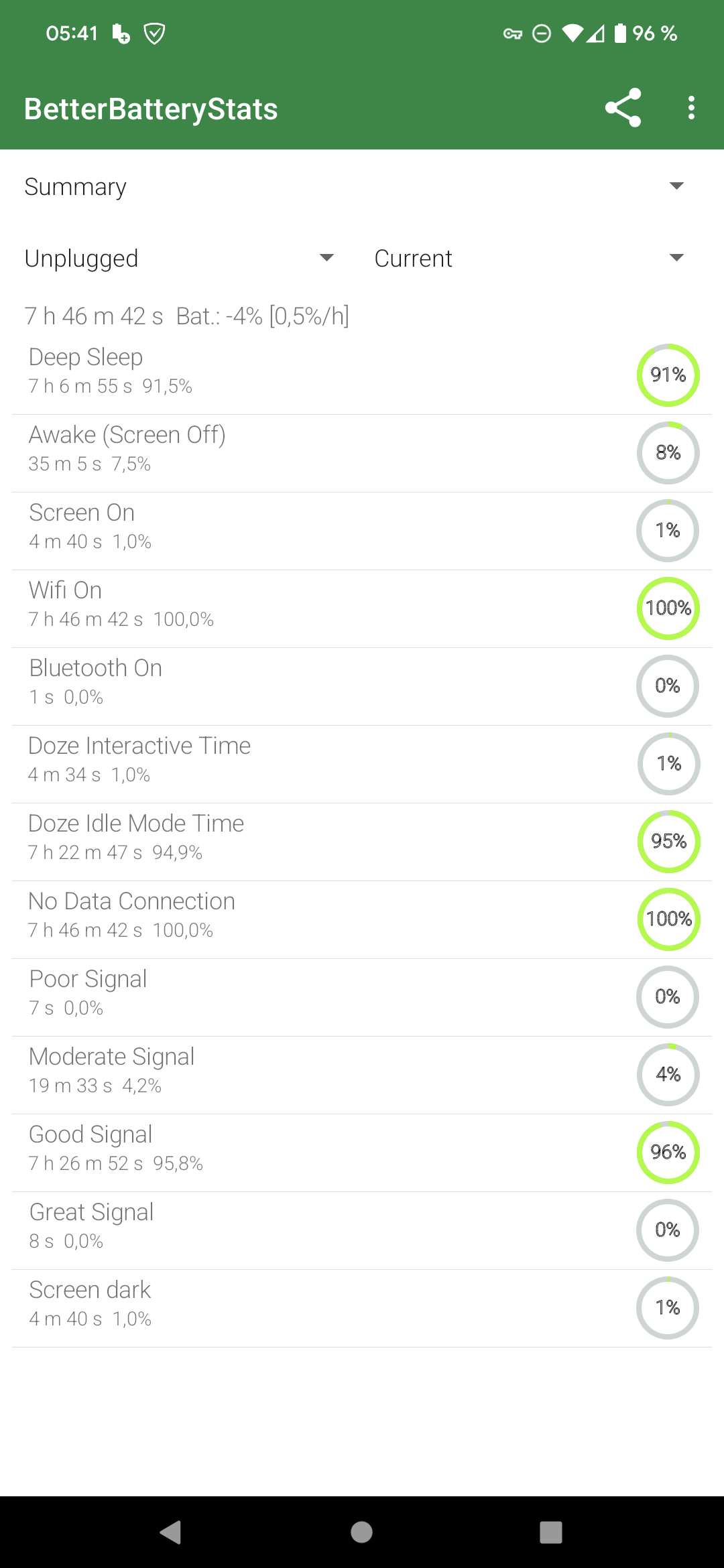Viewport: 724px width, 1568px height.
Task: Expand the Summary stat type dropdown
Action: click(354, 186)
